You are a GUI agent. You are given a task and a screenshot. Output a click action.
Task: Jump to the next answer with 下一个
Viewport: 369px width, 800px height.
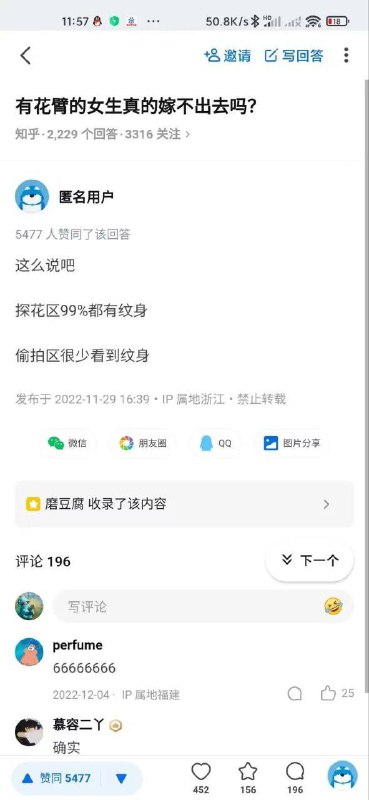(x=310, y=561)
